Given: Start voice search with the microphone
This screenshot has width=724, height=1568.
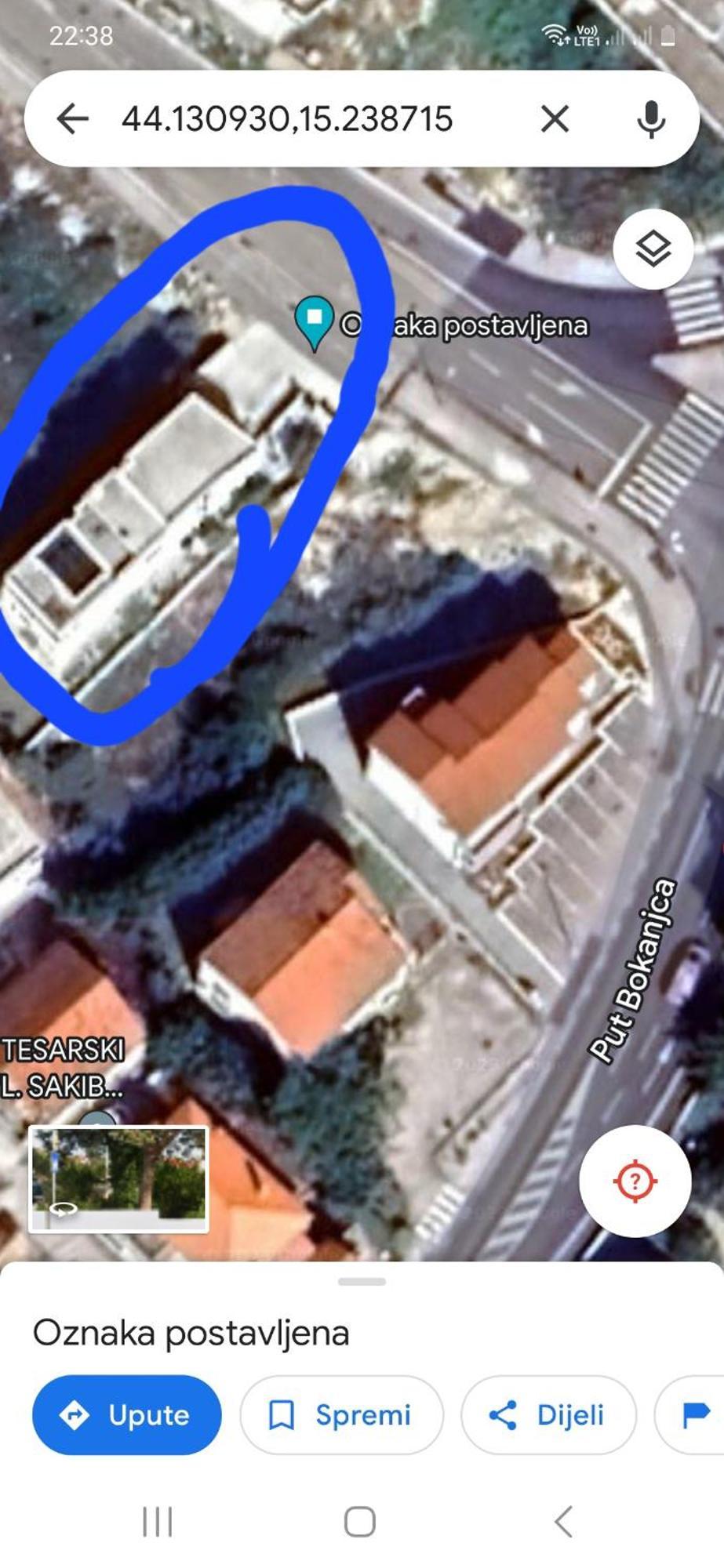Looking at the screenshot, I should pyautogui.click(x=651, y=119).
